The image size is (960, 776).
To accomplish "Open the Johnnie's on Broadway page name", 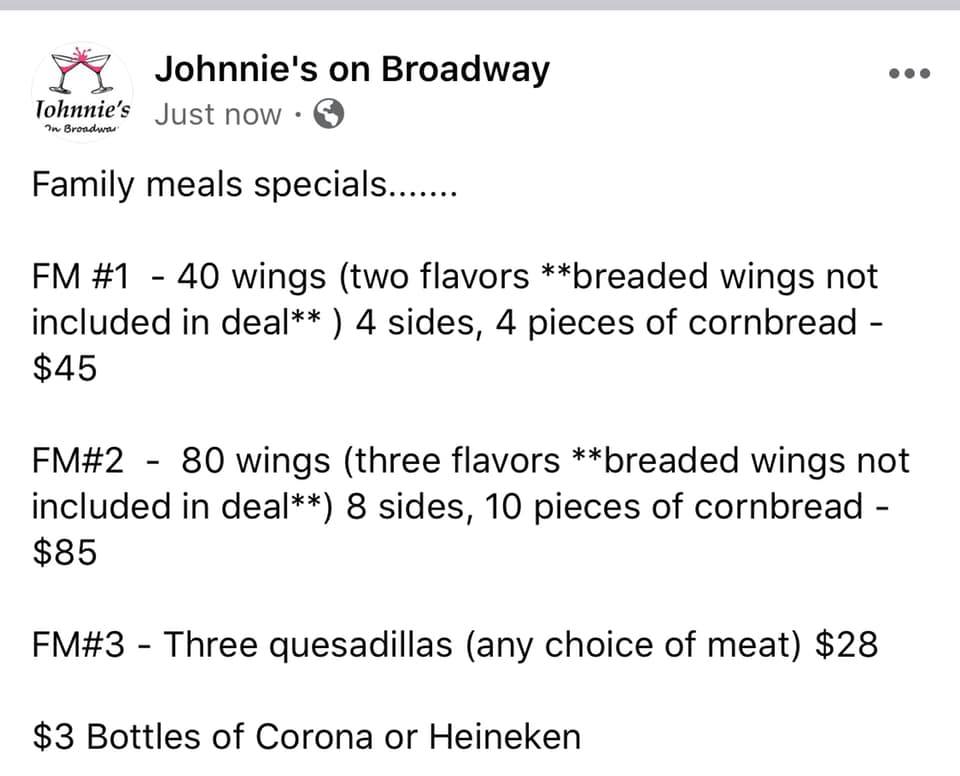I will tap(352, 70).
